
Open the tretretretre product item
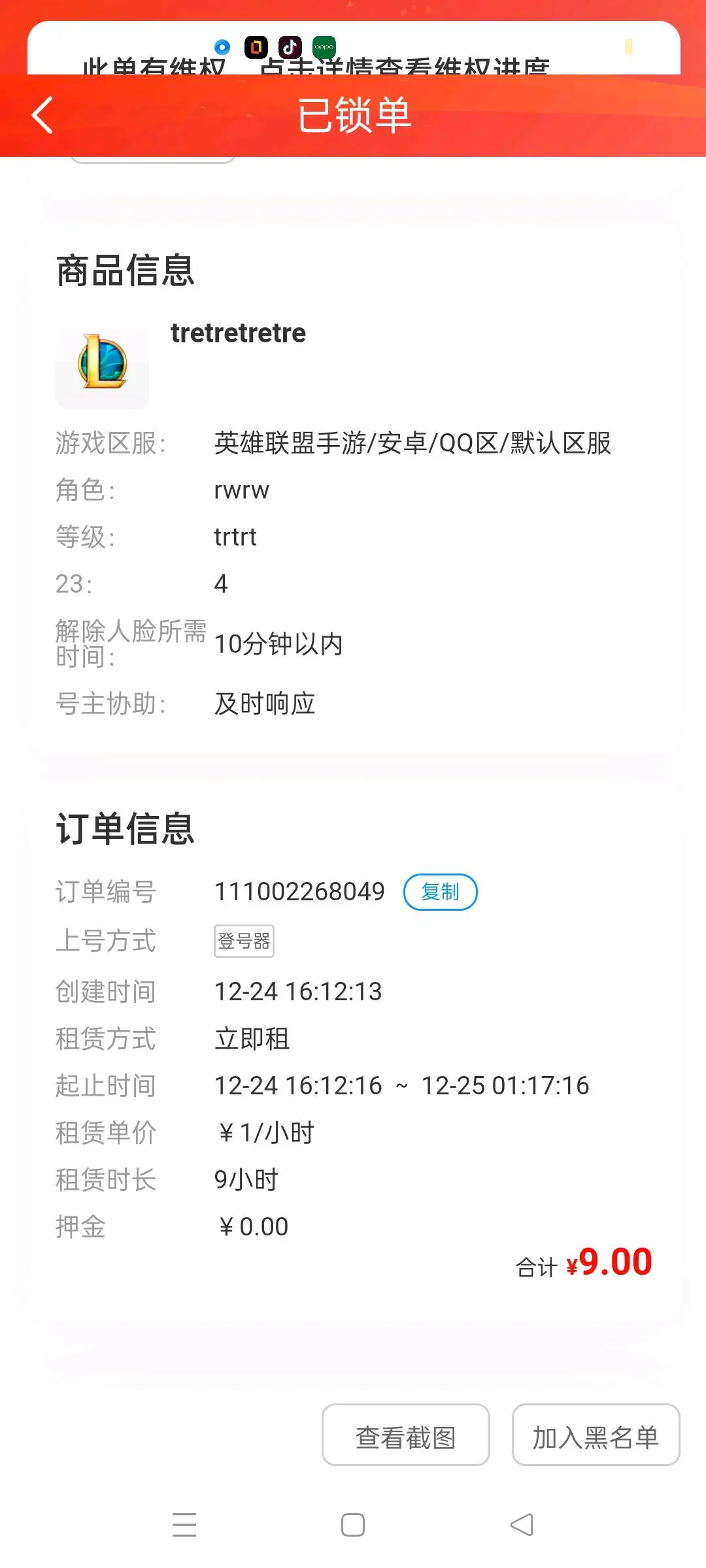point(238,333)
